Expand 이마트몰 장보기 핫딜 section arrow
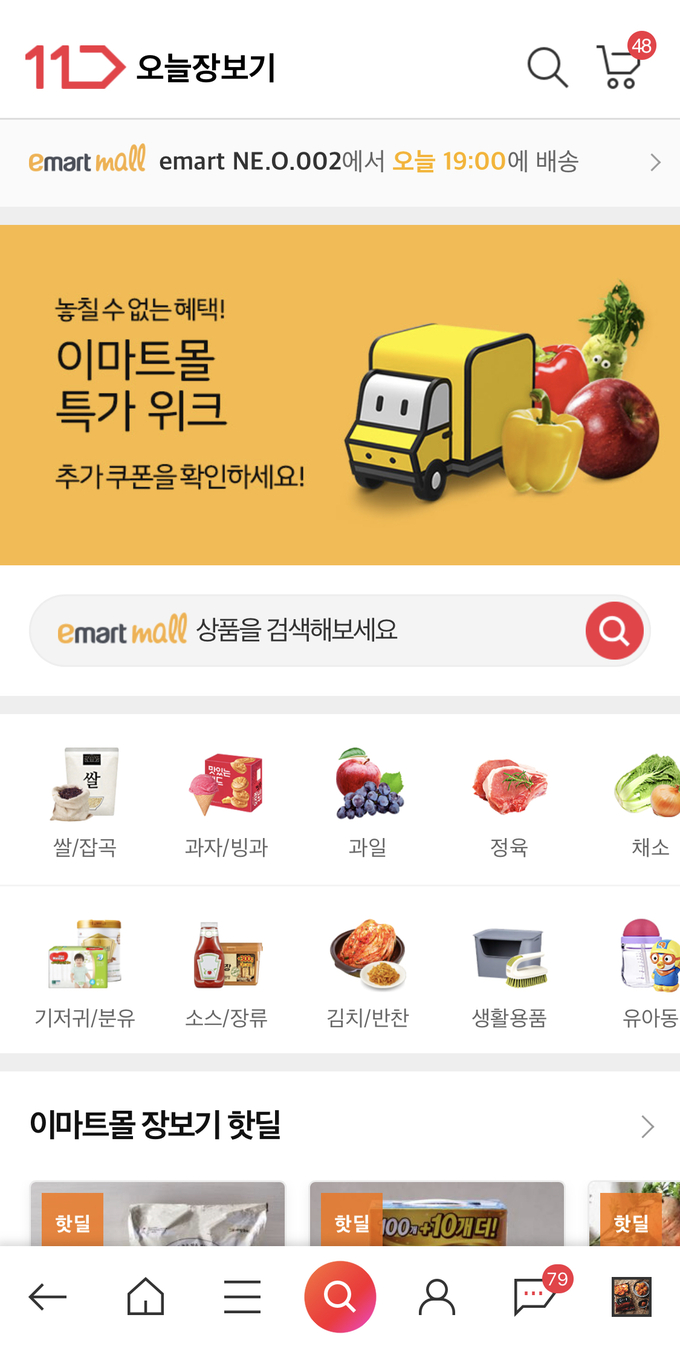680x1358 pixels. [648, 1127]
